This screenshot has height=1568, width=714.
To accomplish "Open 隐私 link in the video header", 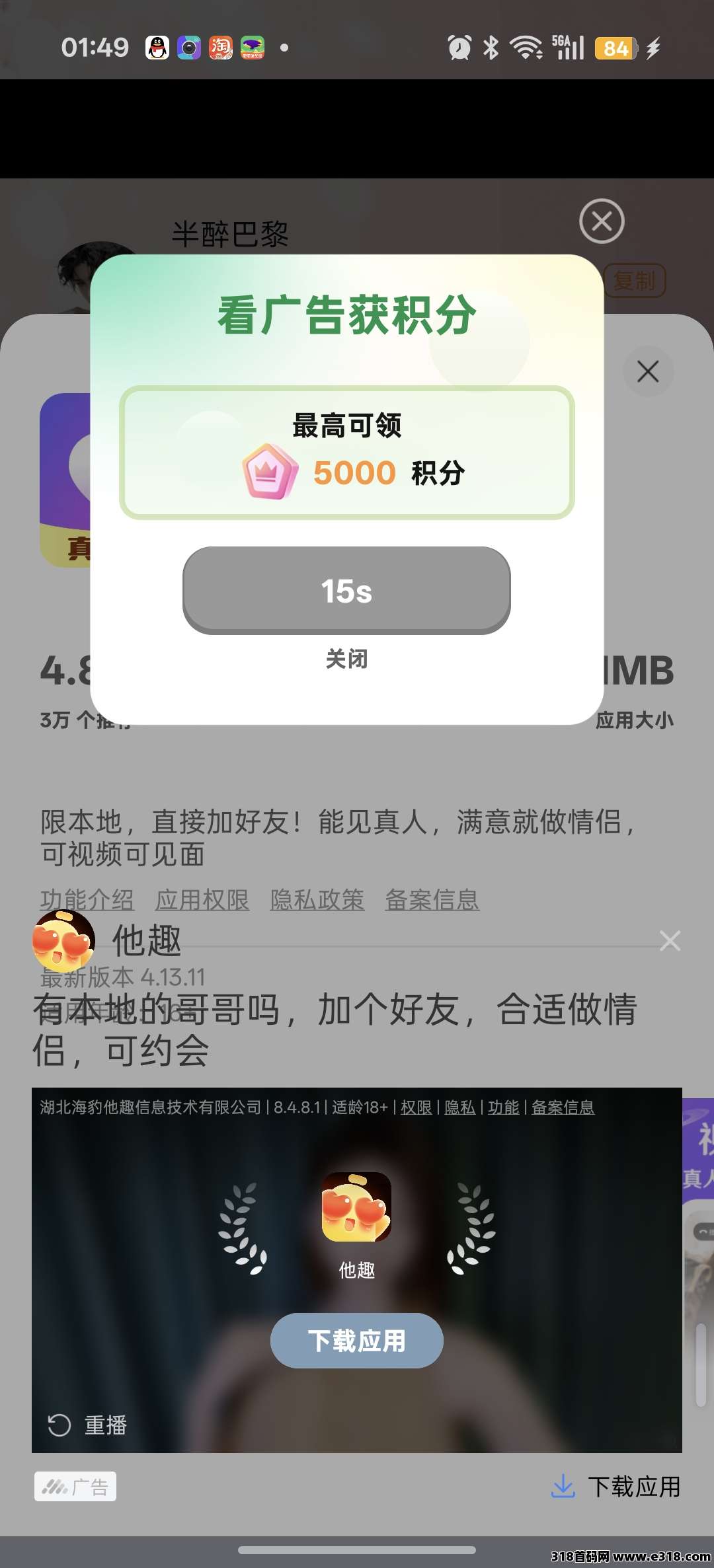I will (x=459, y=1107).
